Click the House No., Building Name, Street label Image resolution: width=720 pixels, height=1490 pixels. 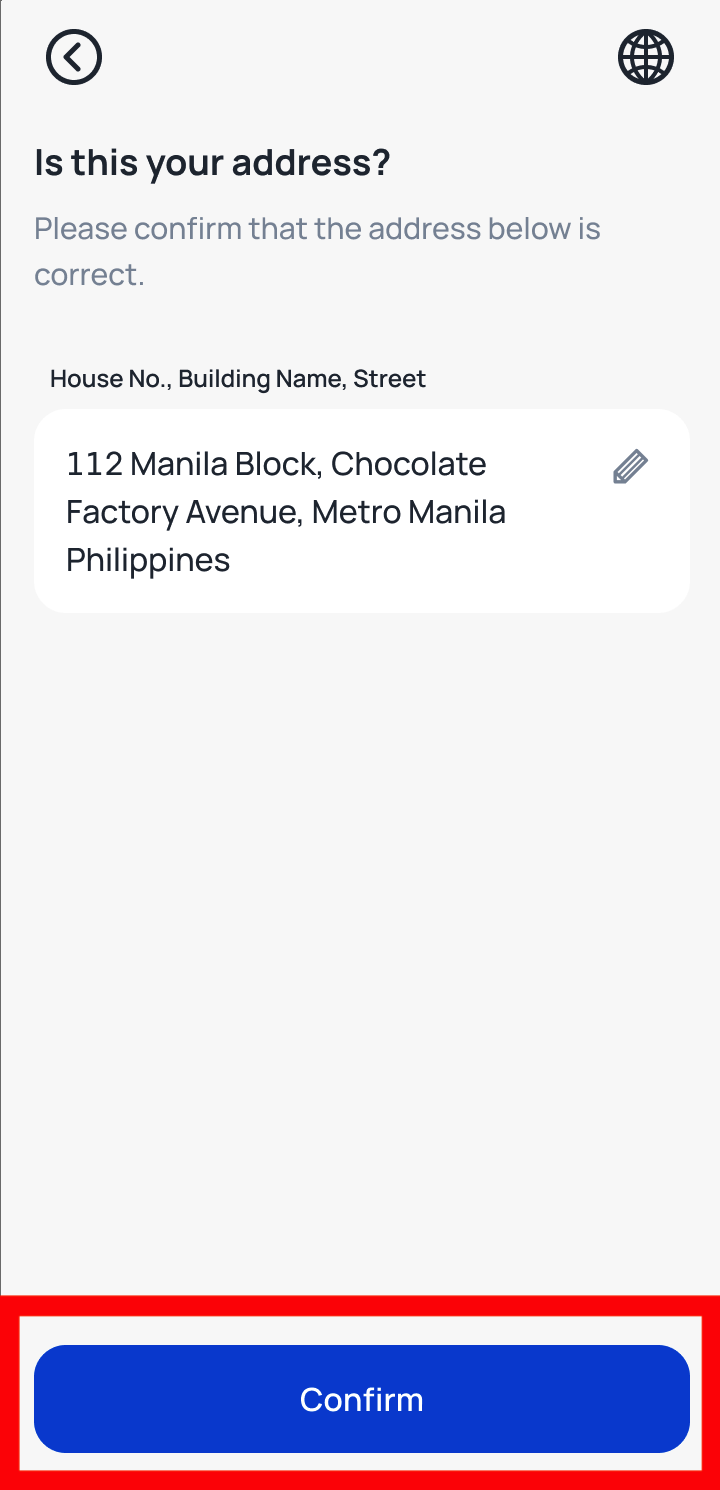coord(238,378)
